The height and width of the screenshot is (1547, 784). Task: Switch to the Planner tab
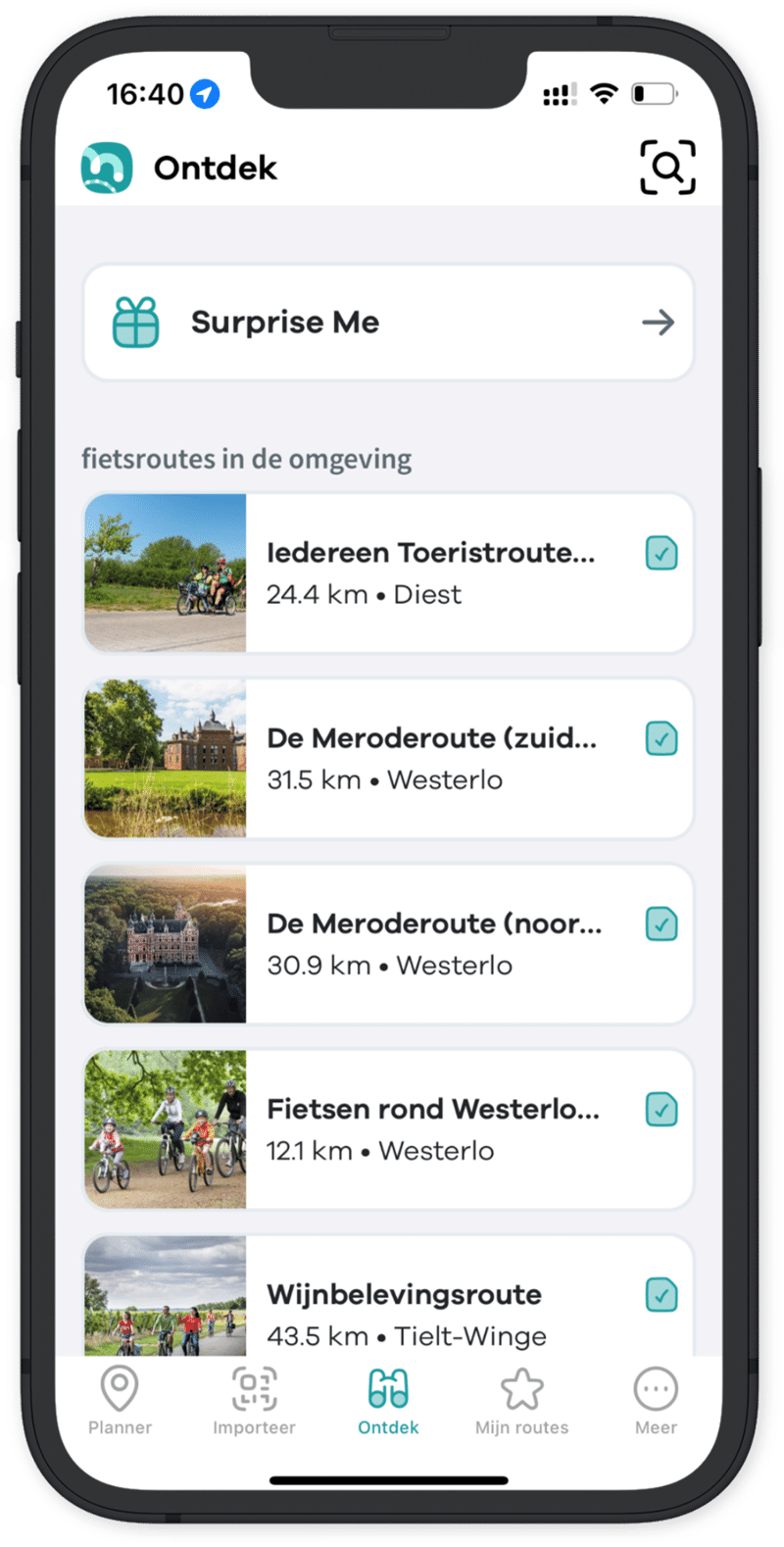tap(120, 1402)
